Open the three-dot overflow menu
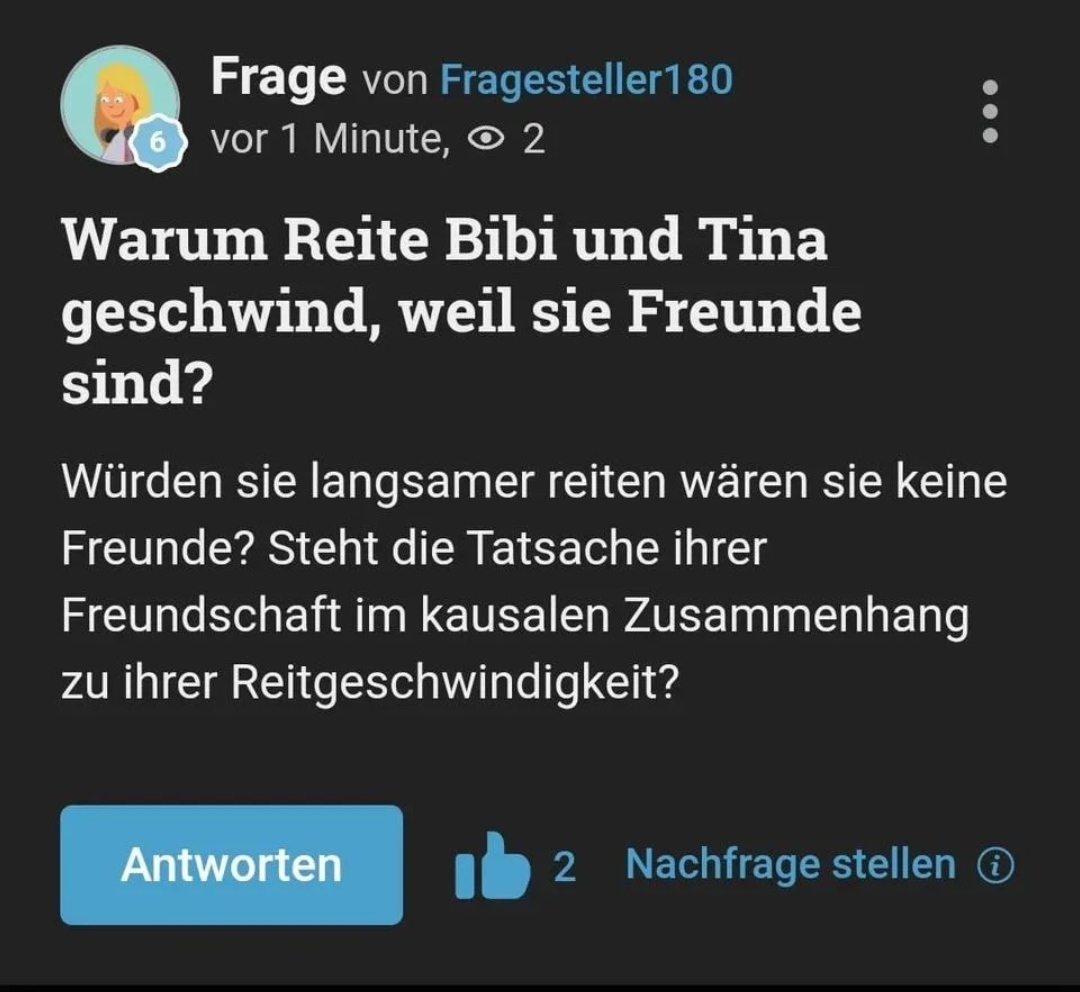 (990, 111)
